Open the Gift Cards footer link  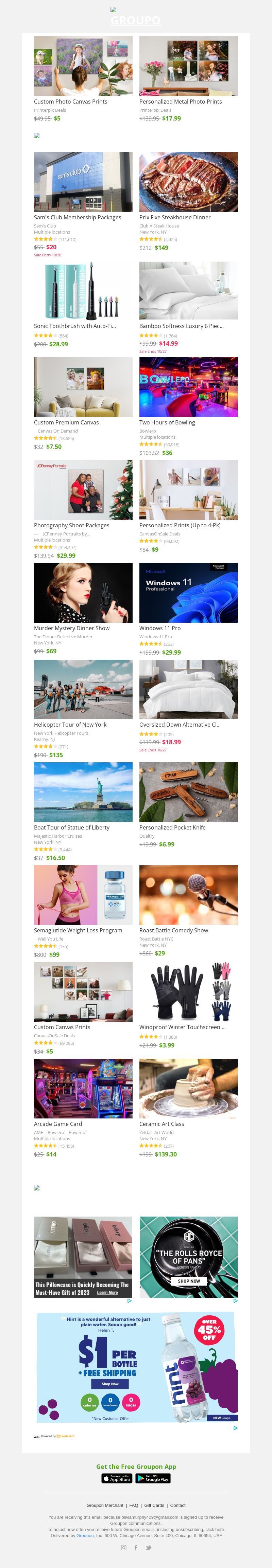[154, 1505]
